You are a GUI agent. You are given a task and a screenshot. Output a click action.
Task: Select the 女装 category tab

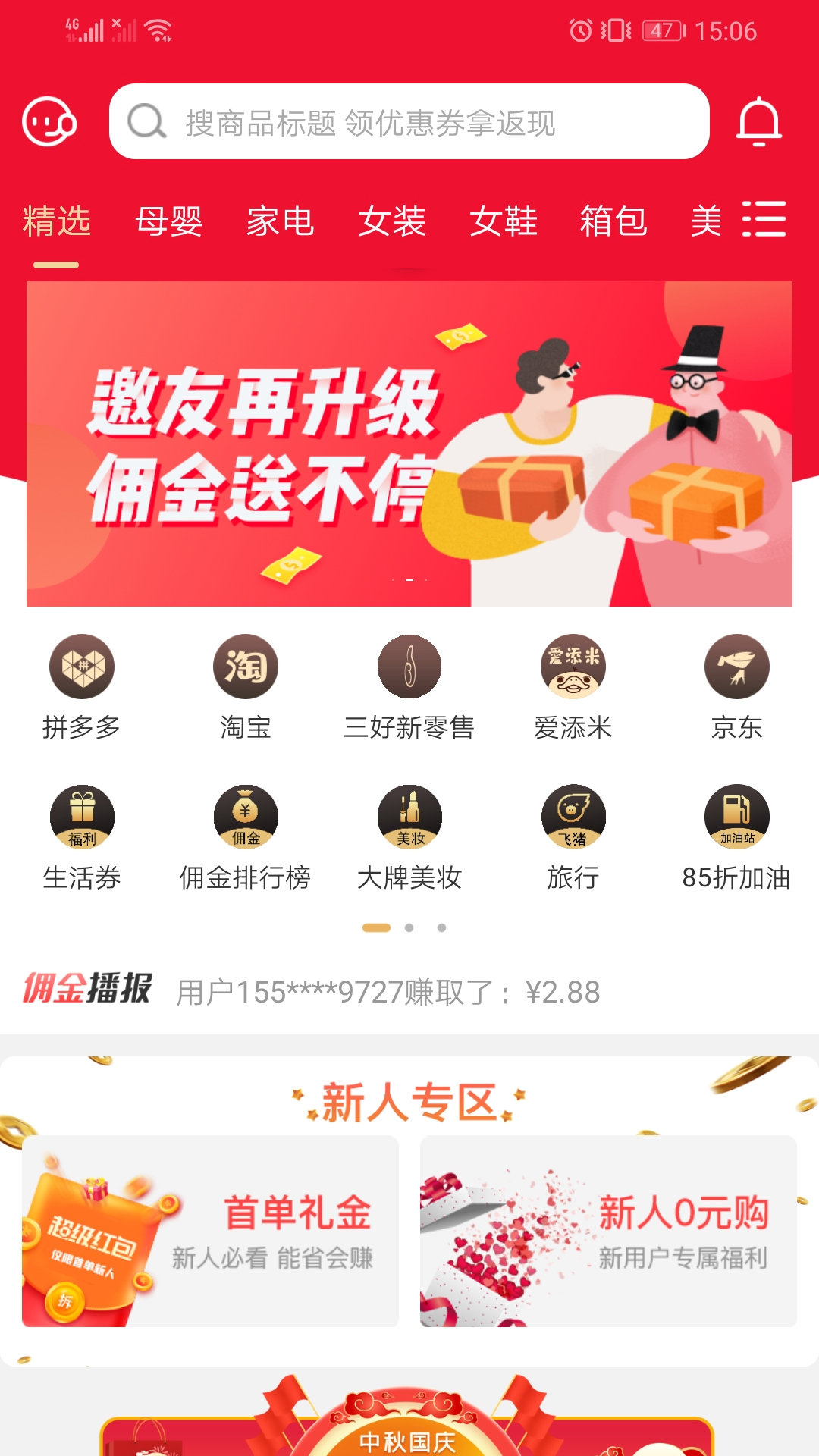(x=391, y=221)
